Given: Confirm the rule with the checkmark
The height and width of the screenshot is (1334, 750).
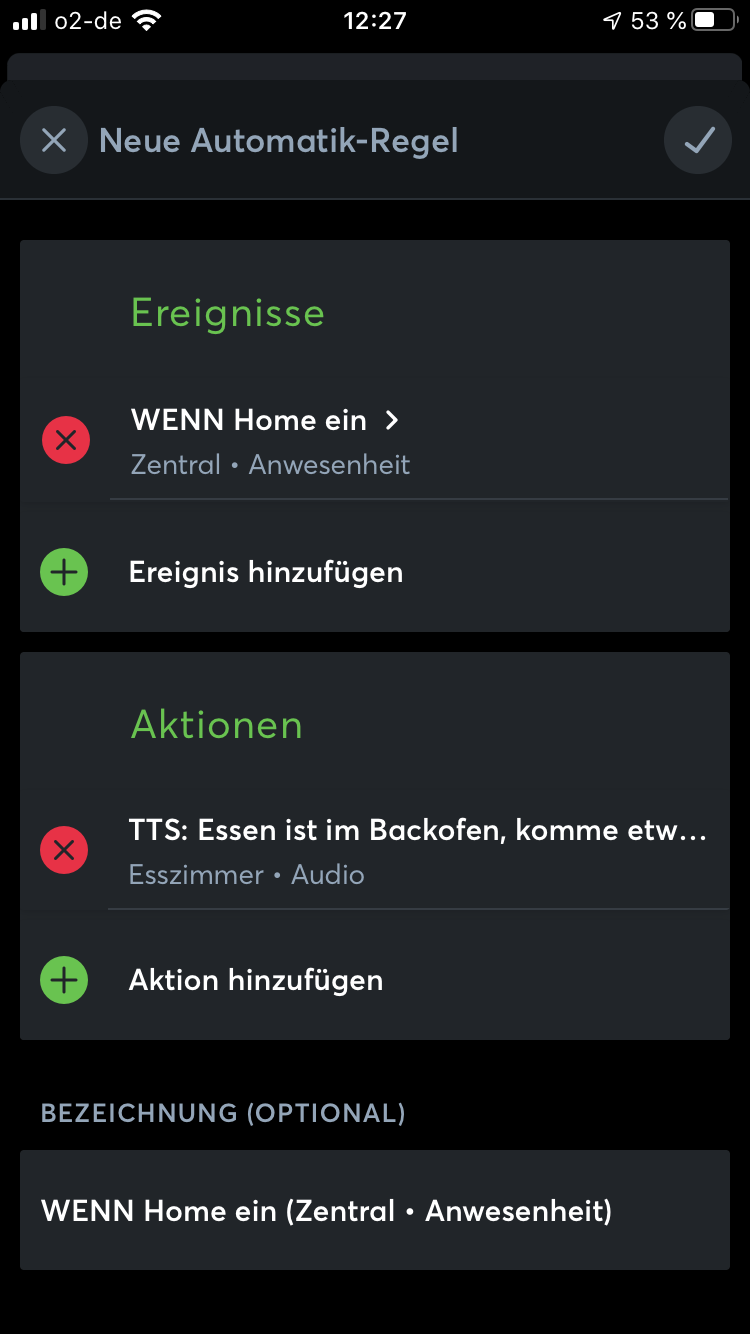Looking at the screenshot, I should coord(698,140).
